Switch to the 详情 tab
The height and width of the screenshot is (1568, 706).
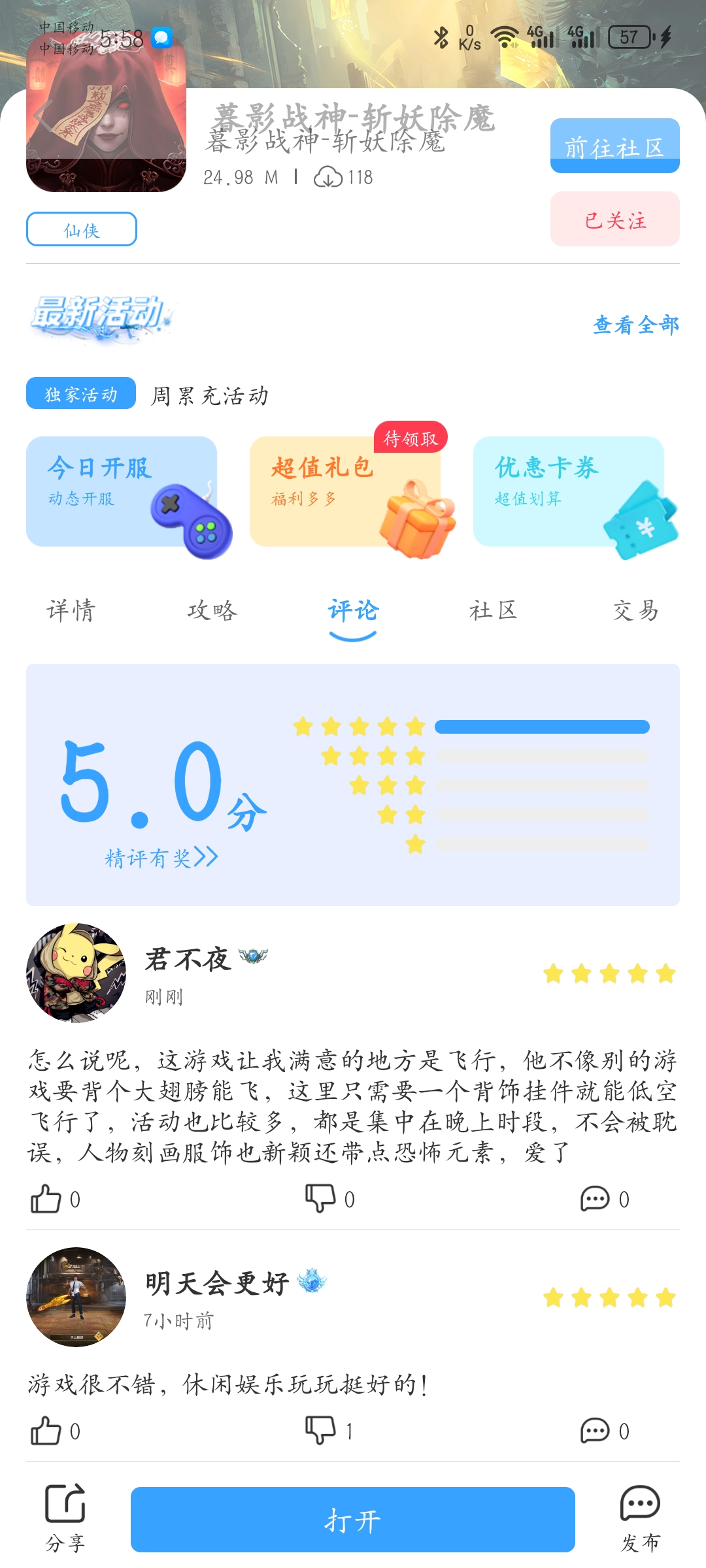click(71, 610)
